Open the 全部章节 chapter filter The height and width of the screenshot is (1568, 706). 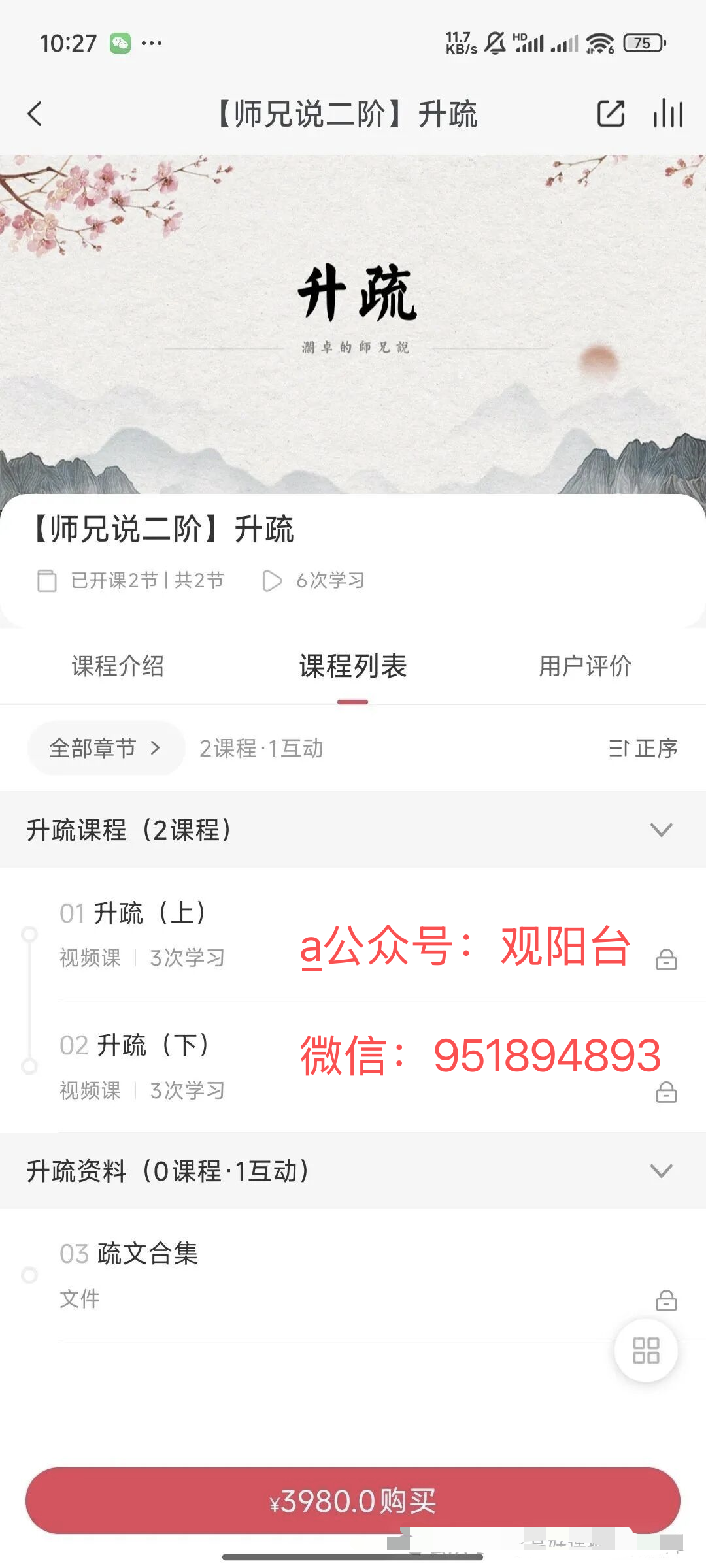(105, 748)
